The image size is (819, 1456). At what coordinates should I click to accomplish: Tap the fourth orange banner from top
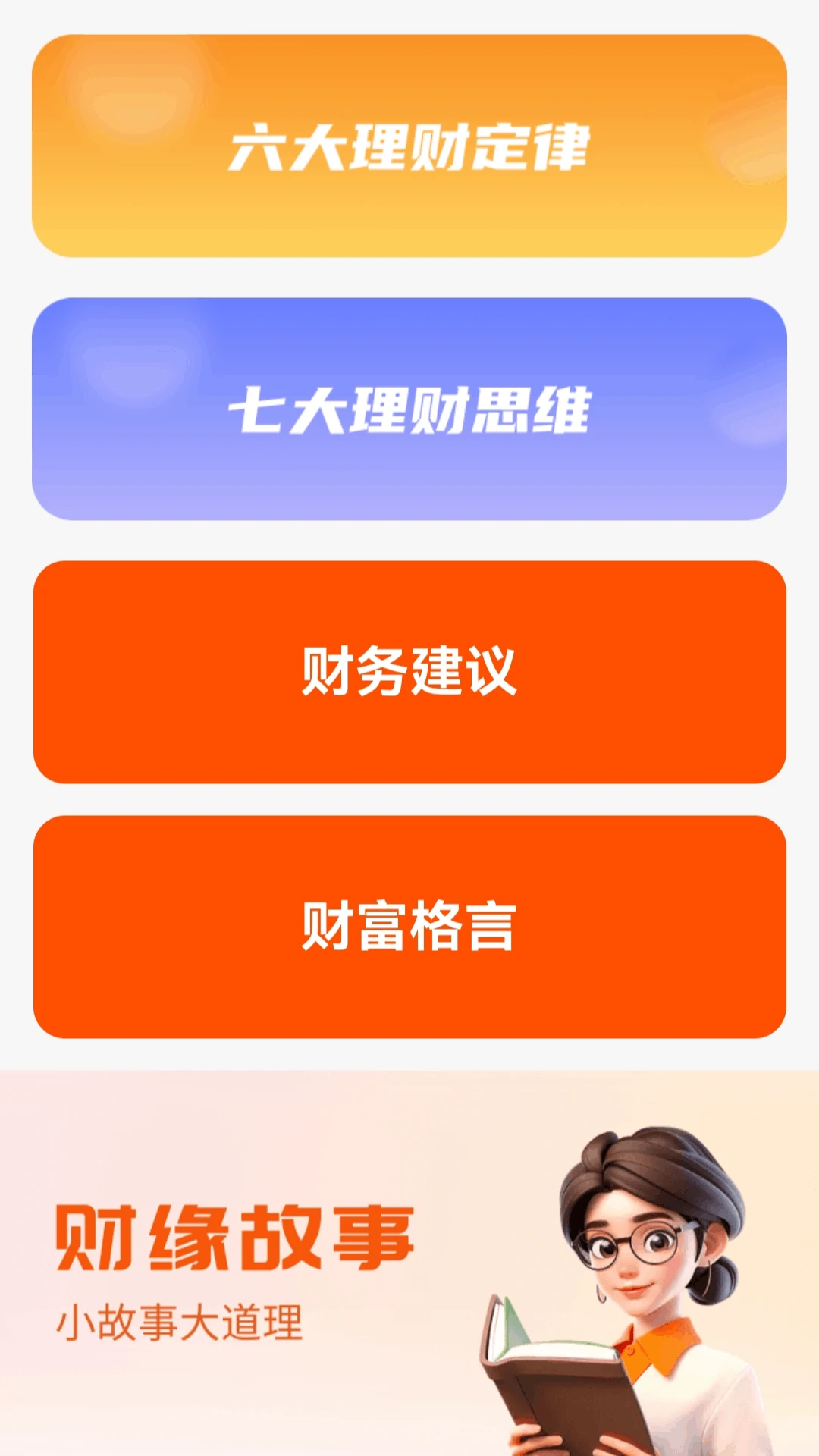point(409,925)
